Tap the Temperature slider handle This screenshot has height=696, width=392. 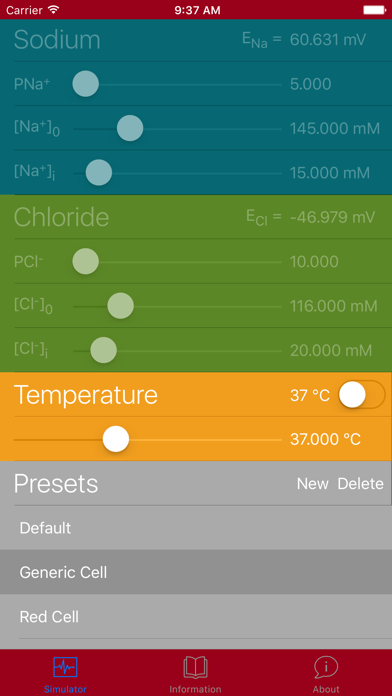click(116, 439)
